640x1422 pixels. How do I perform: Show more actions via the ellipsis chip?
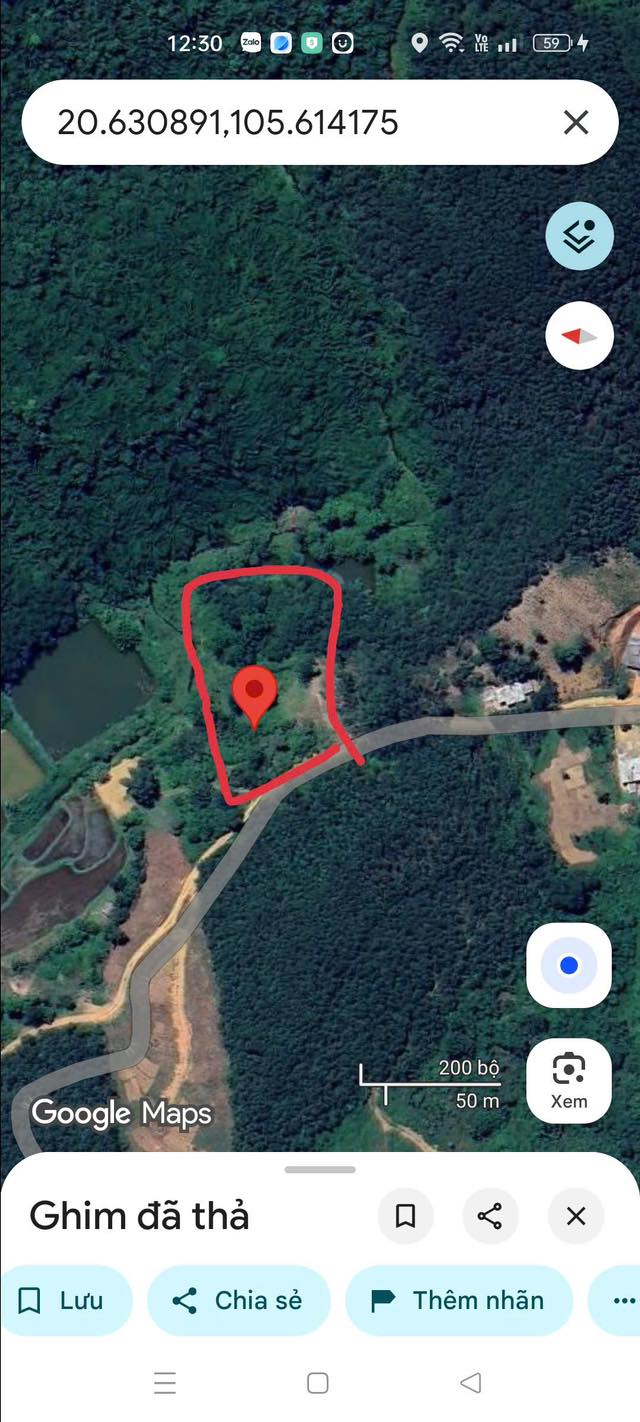(622, 1300)
